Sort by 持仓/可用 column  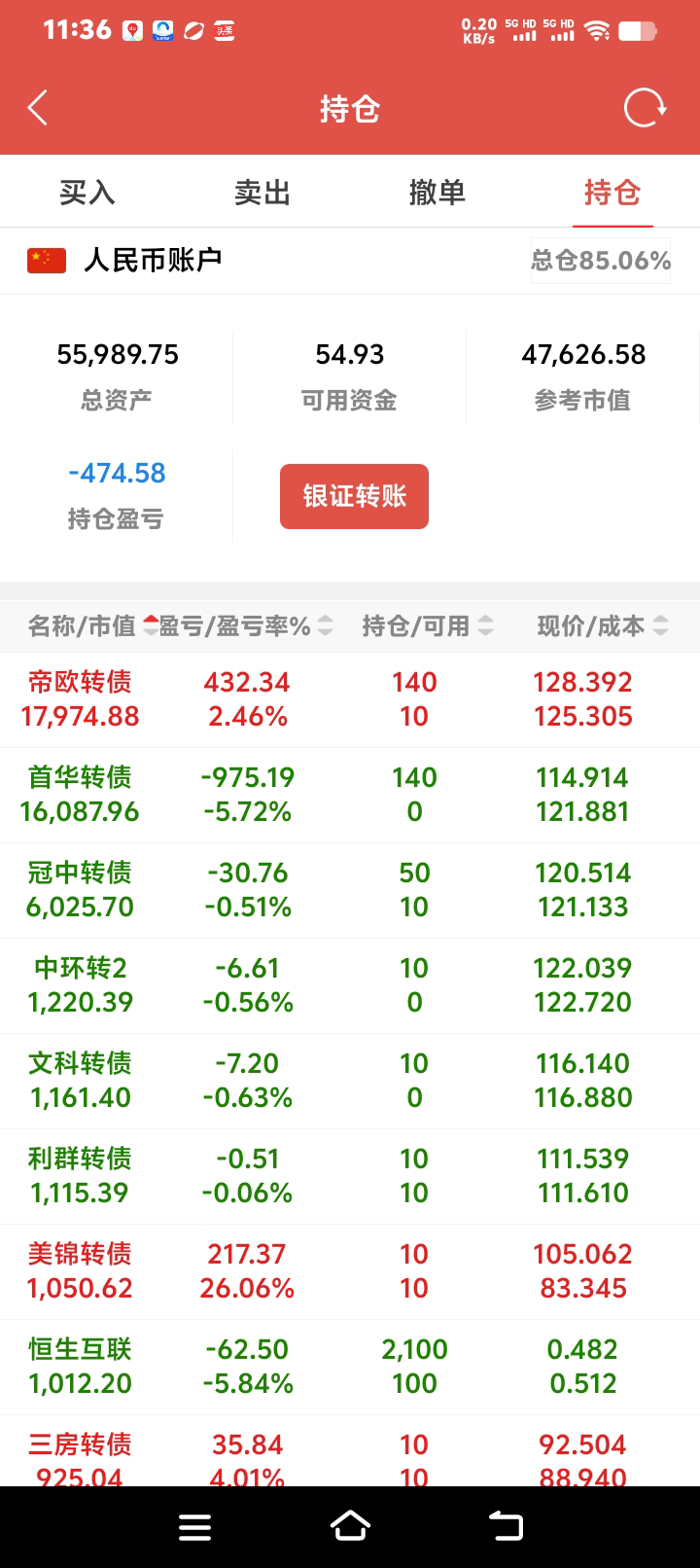[427, 626]
